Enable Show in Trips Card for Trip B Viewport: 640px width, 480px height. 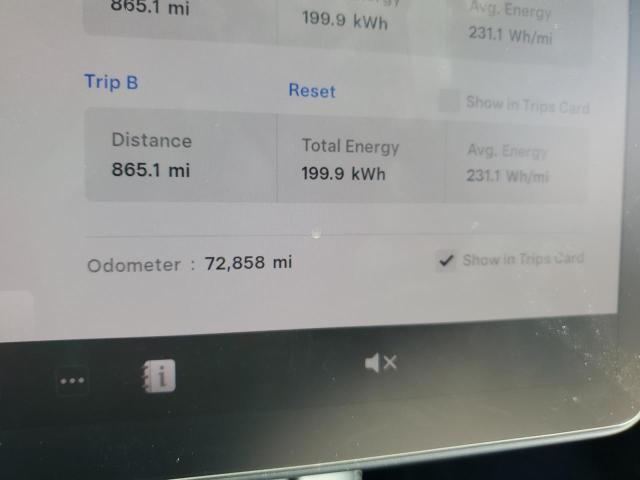[x=449, y=102]
